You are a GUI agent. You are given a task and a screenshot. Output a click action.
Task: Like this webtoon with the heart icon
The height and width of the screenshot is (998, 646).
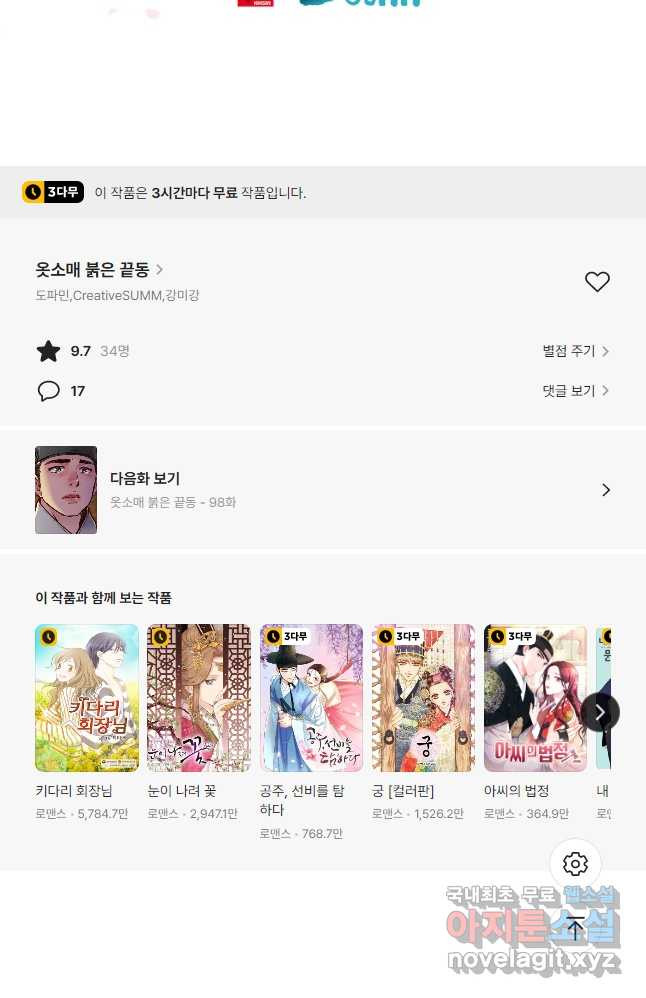tap(597, 282)
